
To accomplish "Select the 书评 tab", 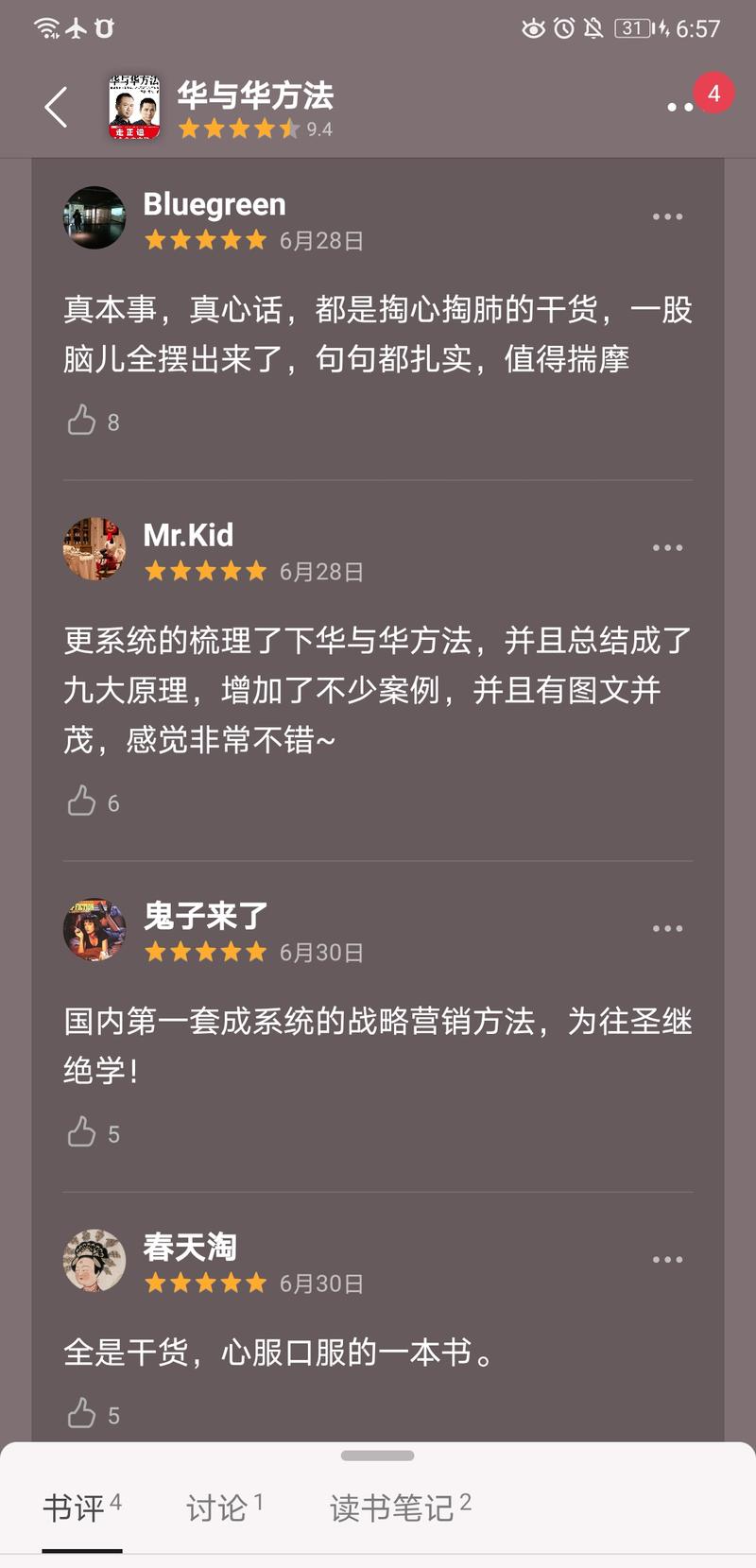I will coord(80,1507).
